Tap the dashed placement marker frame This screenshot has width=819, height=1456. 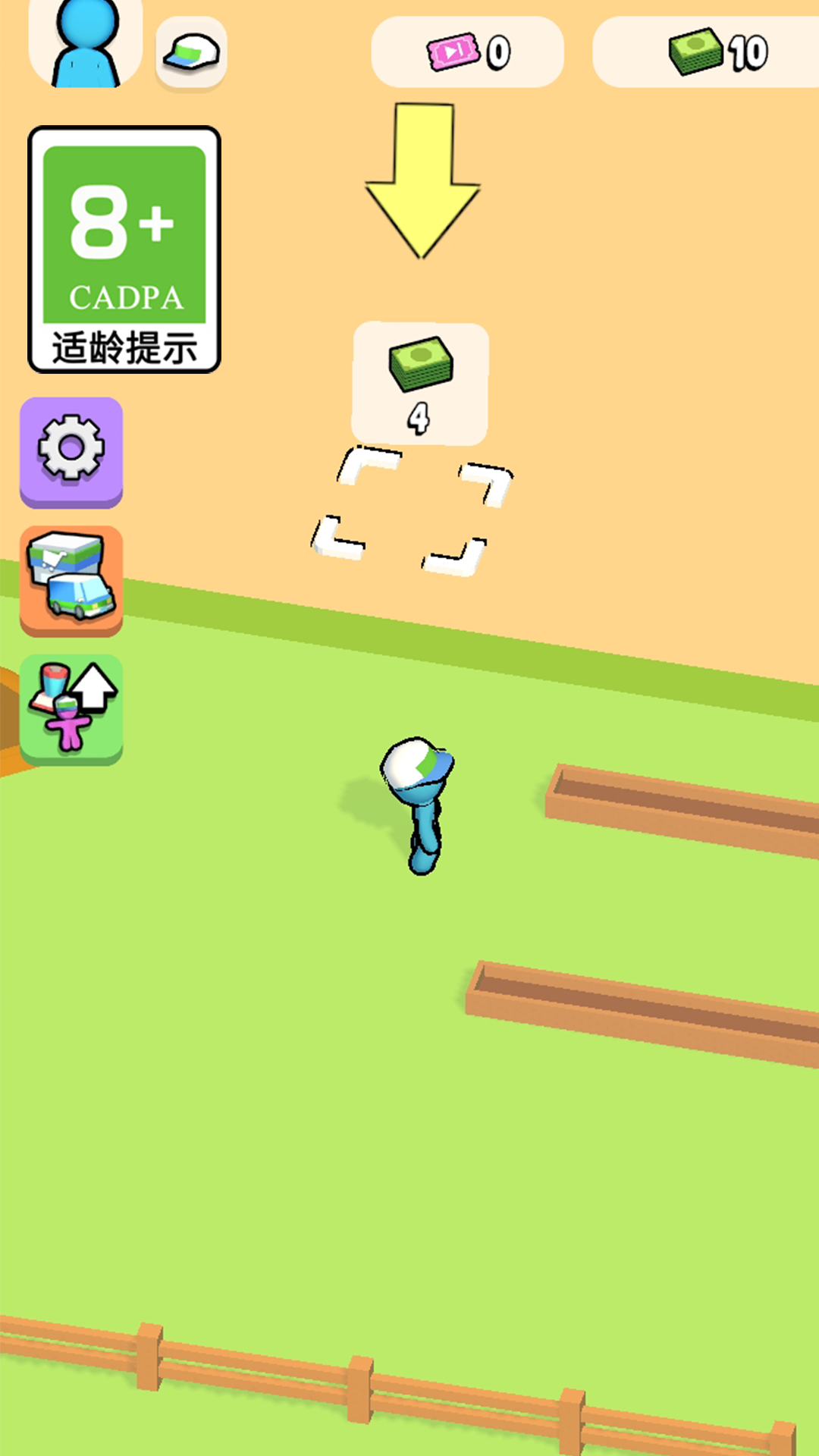coord(413,508)
